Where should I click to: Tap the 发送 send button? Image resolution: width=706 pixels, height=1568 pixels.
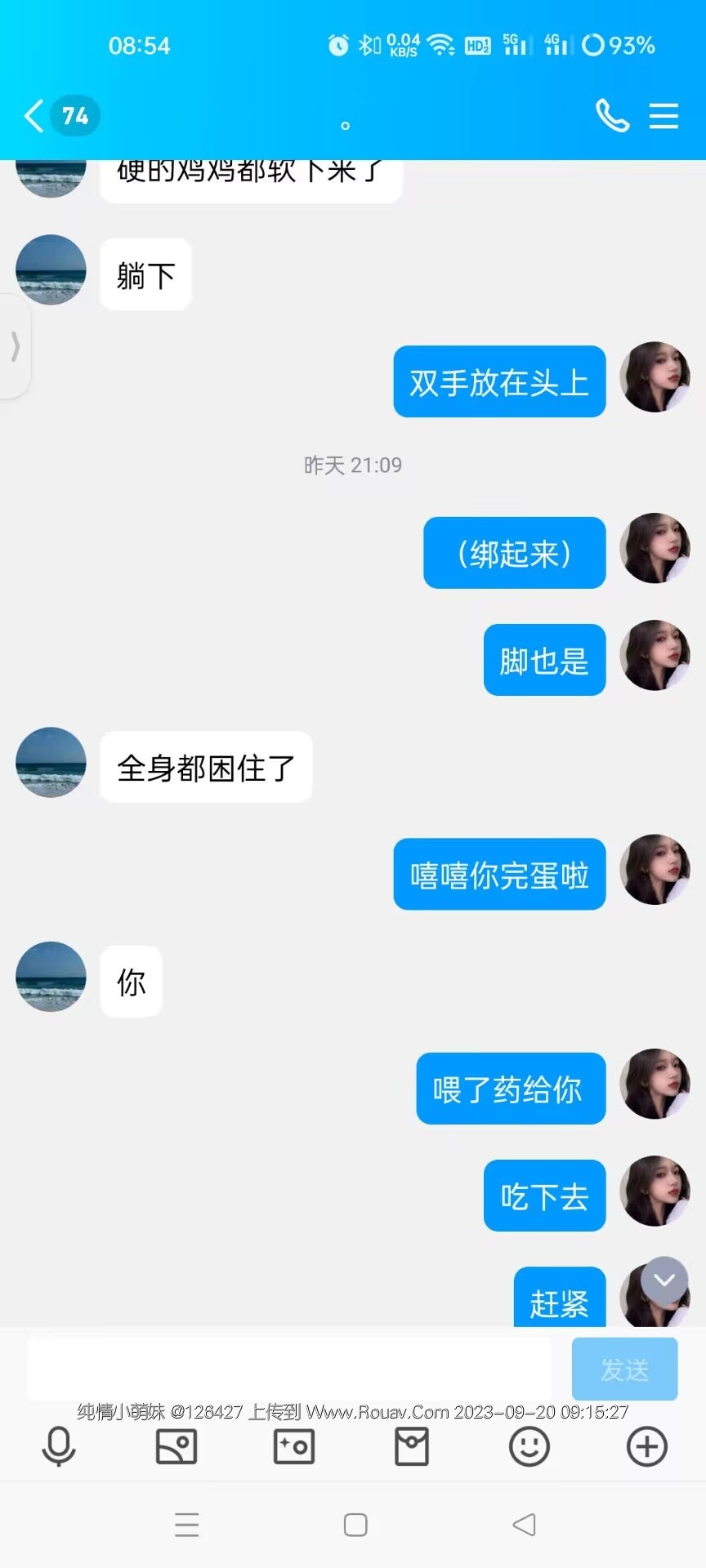click(624, 1369)
